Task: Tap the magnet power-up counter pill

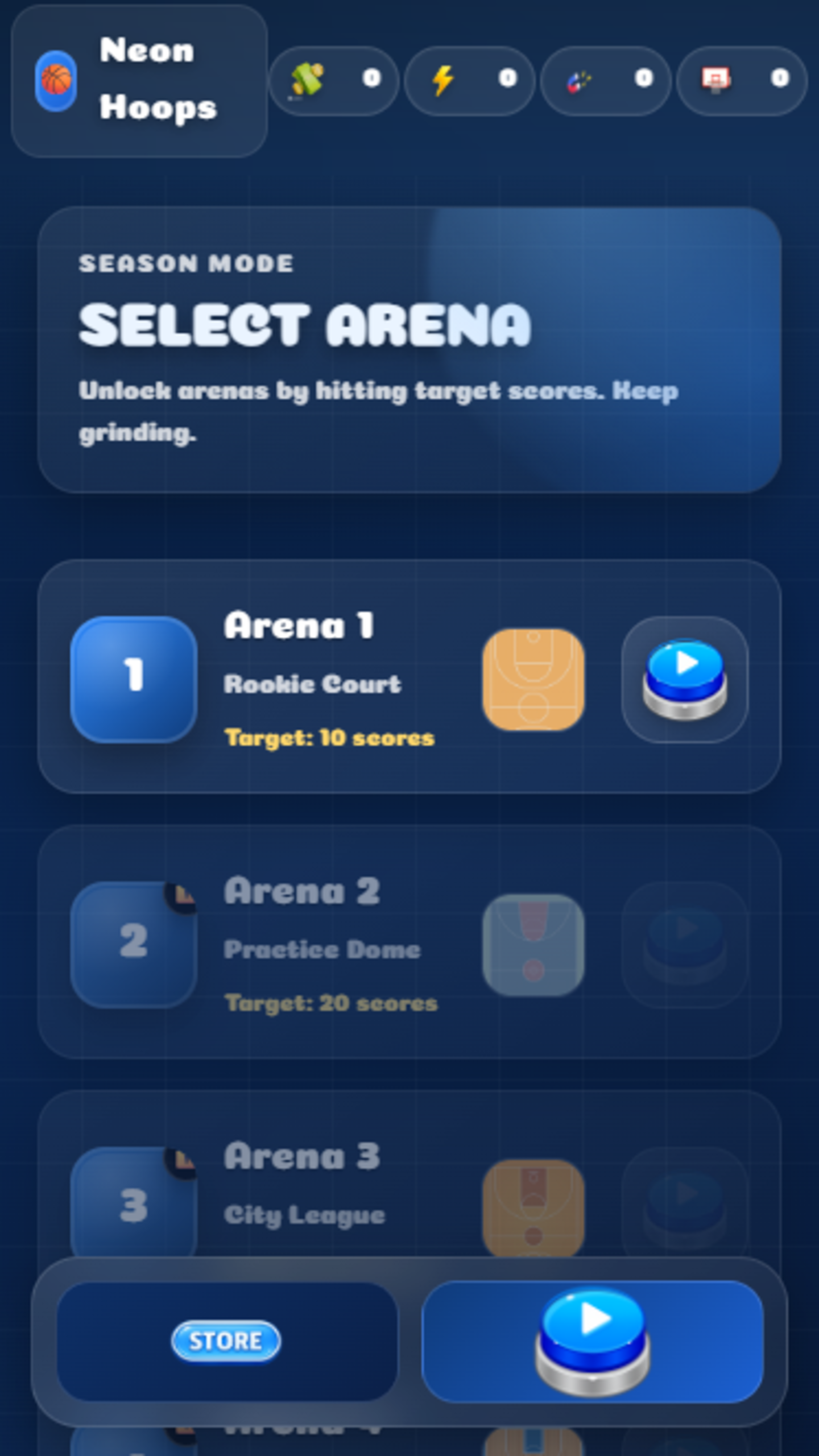Action: click(x=606, y=81)
